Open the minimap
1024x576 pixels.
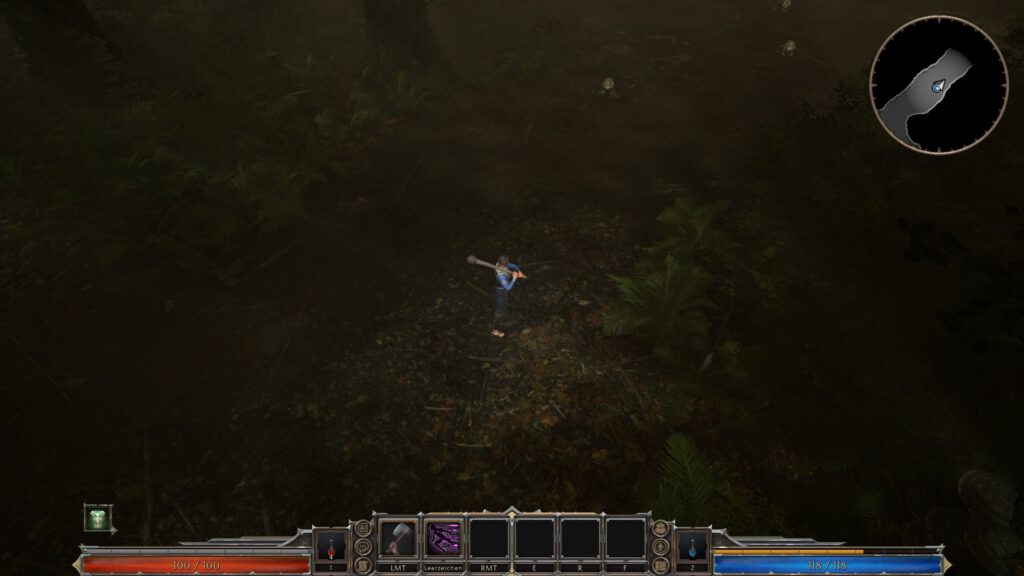938,85
